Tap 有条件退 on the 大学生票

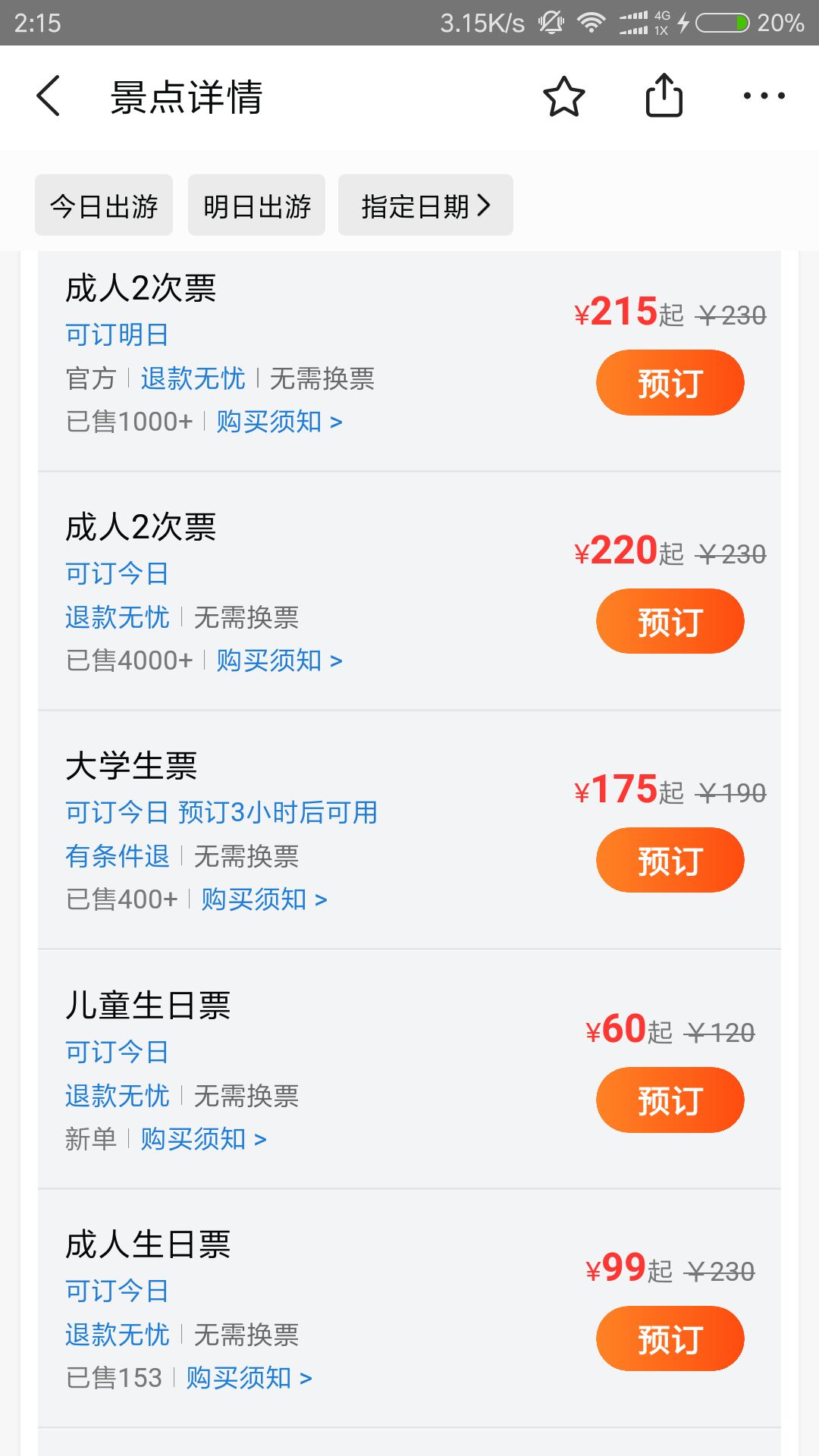(118, 856)
